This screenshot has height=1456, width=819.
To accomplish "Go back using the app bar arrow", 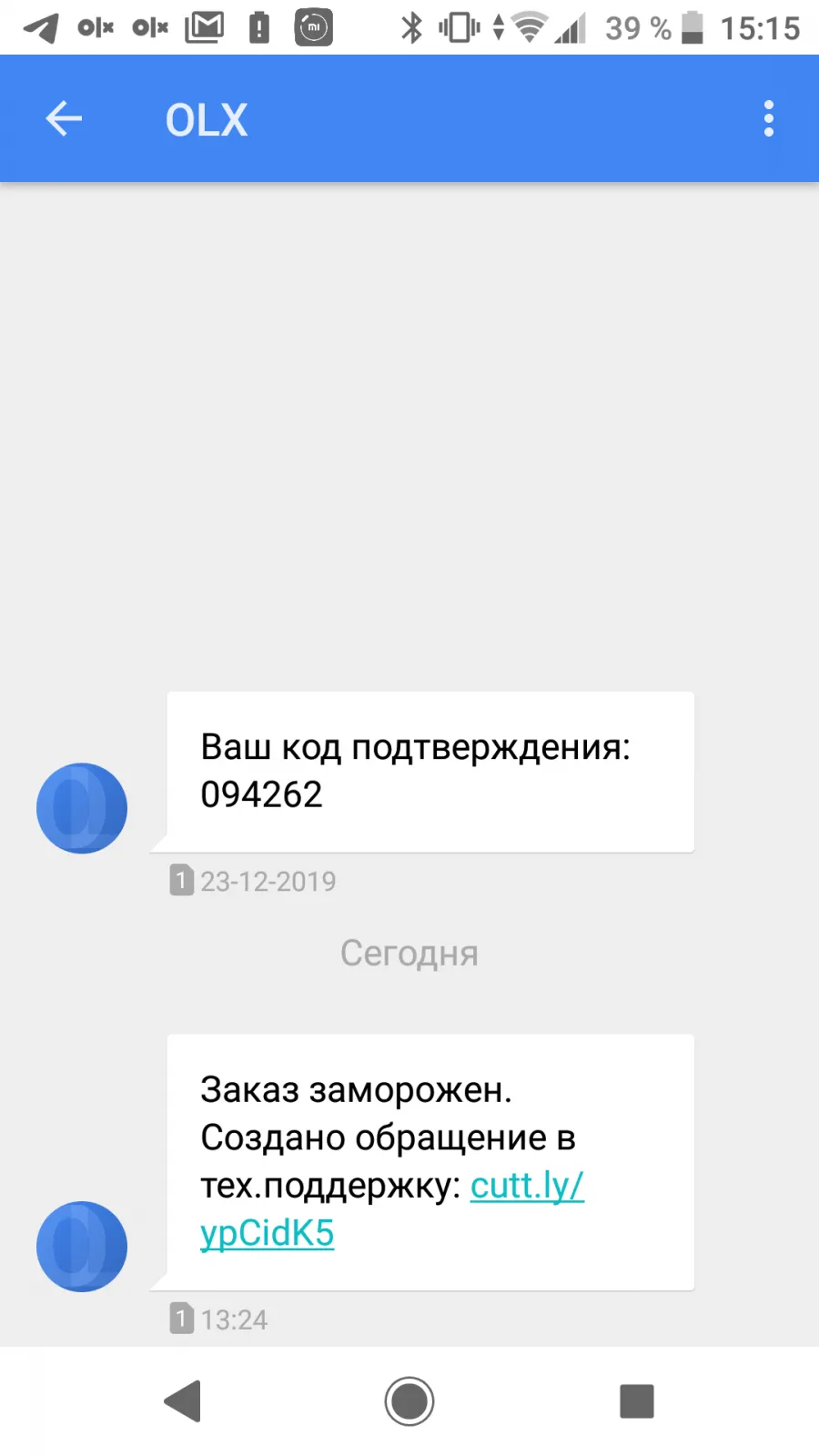I will (x=64, y=118).
